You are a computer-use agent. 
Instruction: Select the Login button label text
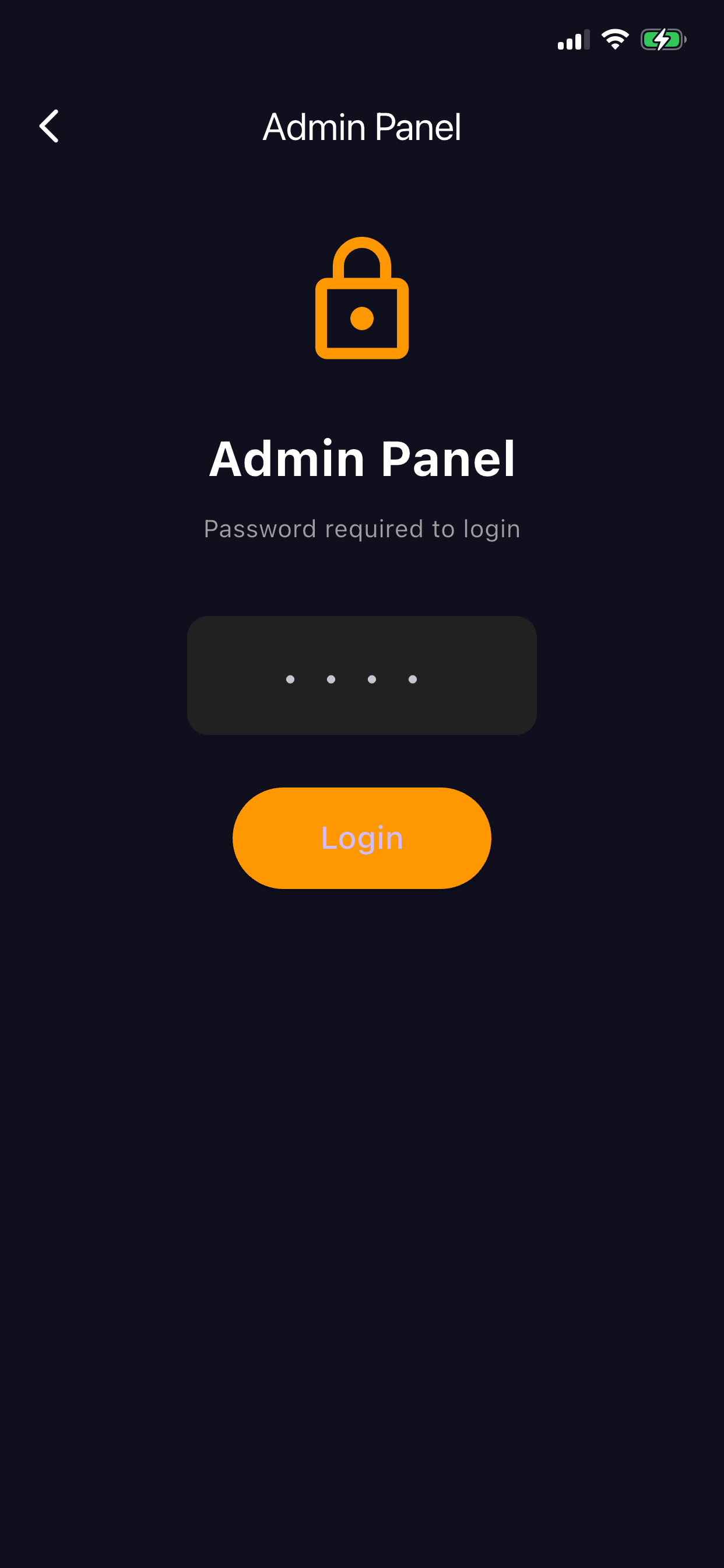[x=361, y=838]
